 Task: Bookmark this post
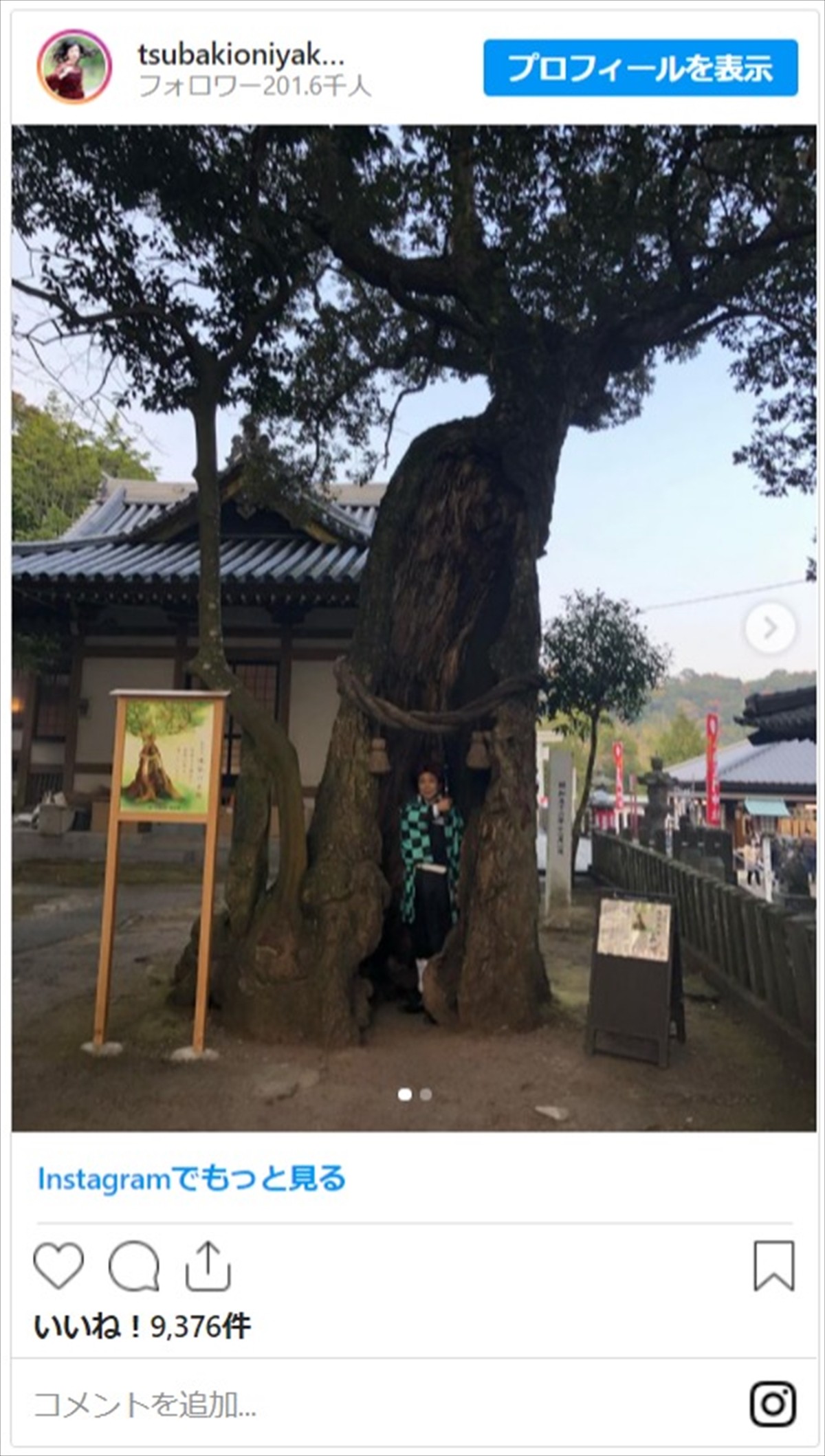click(x=773, y=1266)
